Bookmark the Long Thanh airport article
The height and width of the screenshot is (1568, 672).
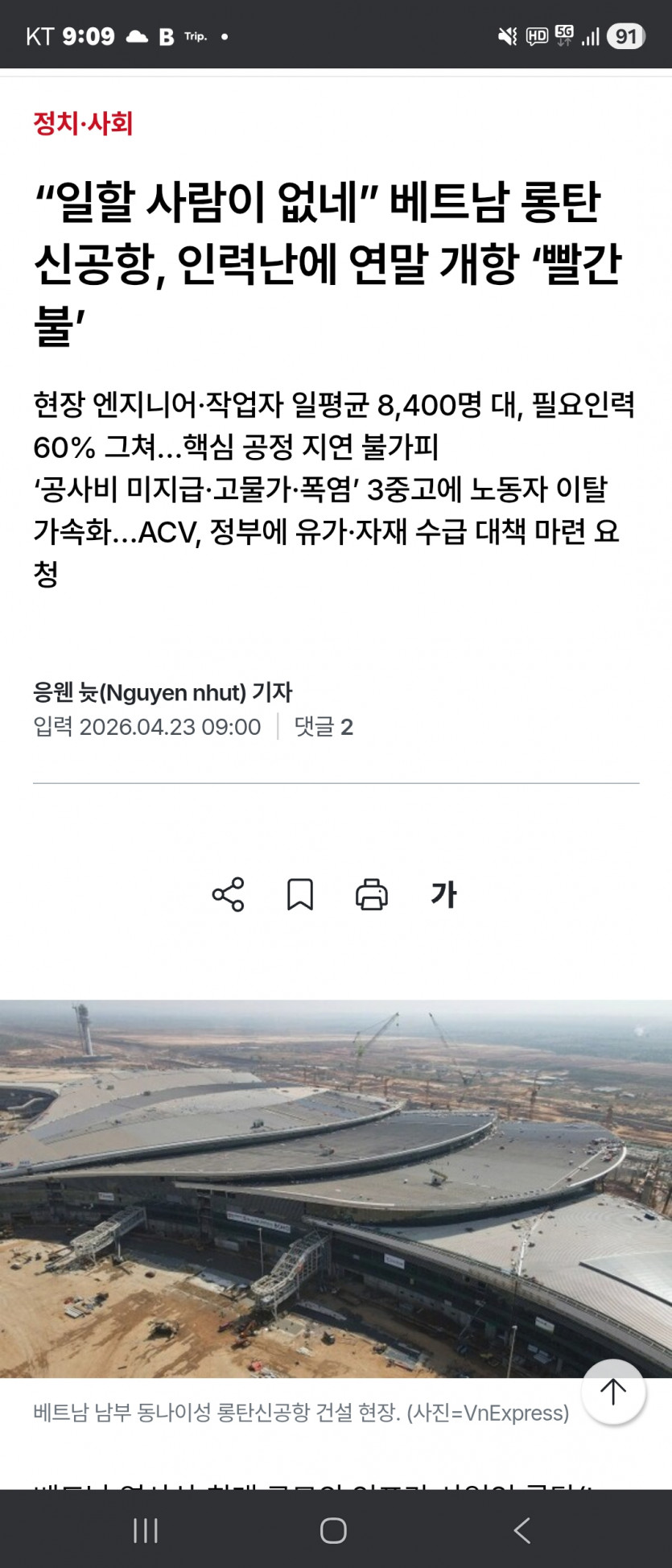[300, 894]
